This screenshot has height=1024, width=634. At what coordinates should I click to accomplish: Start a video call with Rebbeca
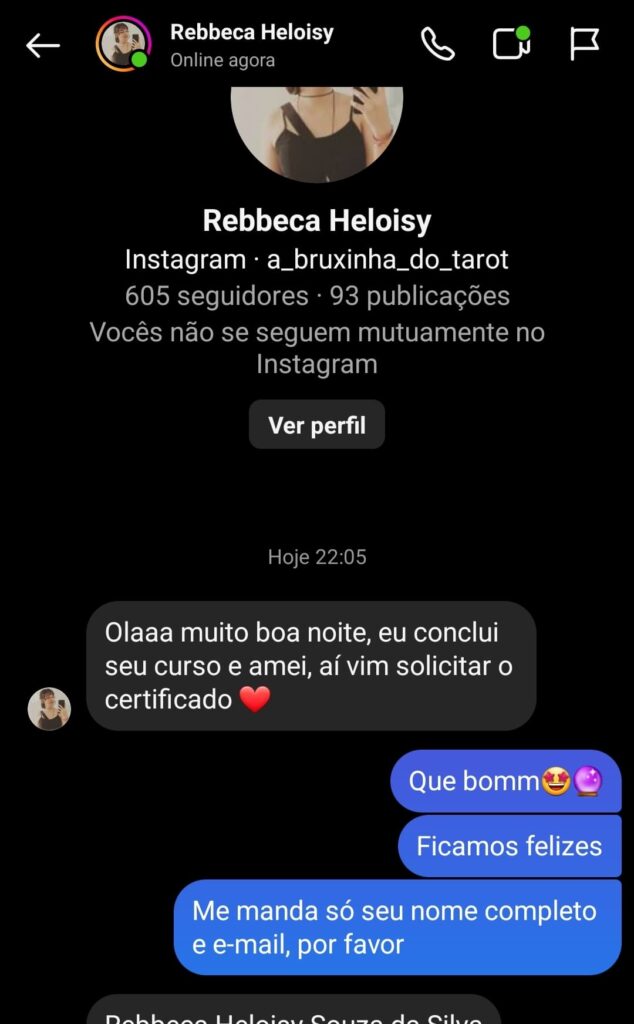tap(511, 45)
